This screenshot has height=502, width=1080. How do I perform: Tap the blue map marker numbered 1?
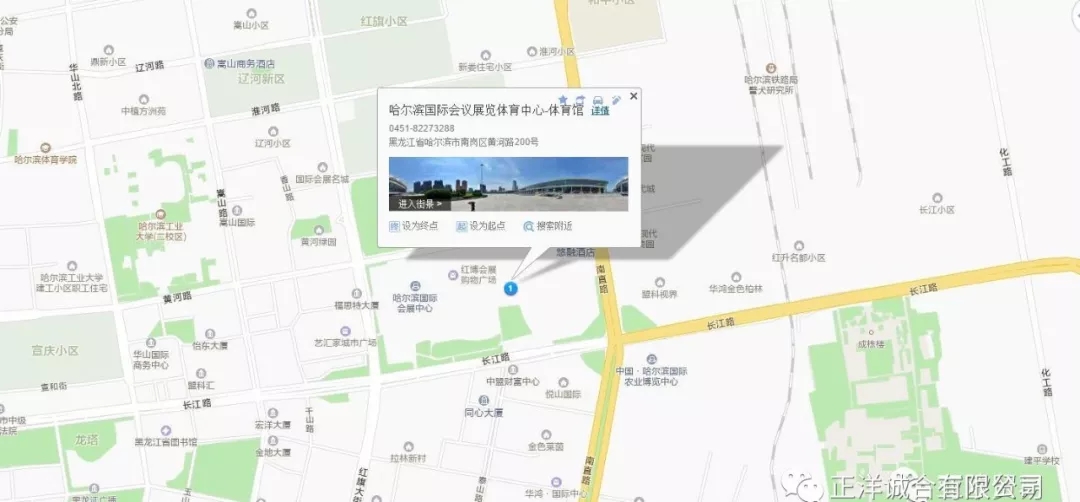(x=510, y=289)
